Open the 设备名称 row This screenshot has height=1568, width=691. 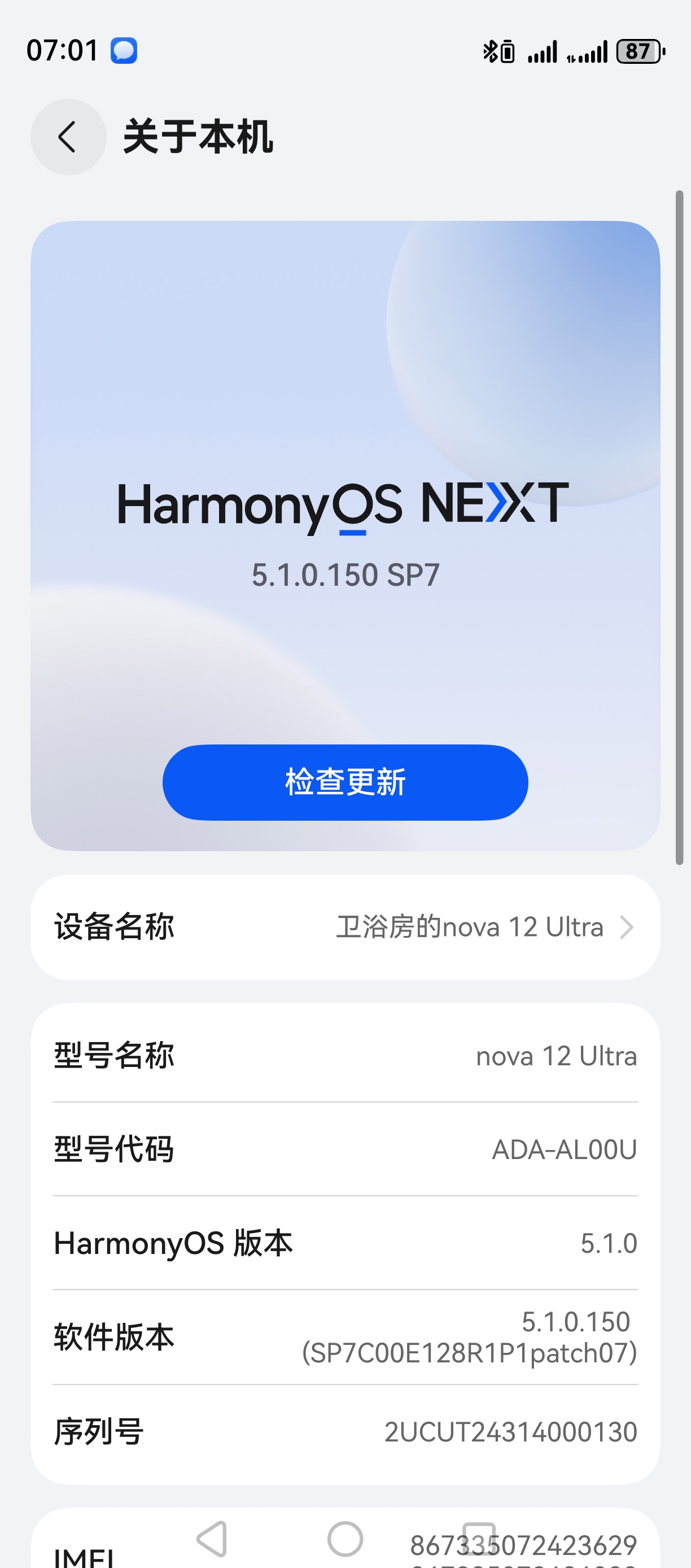(345, 927)
